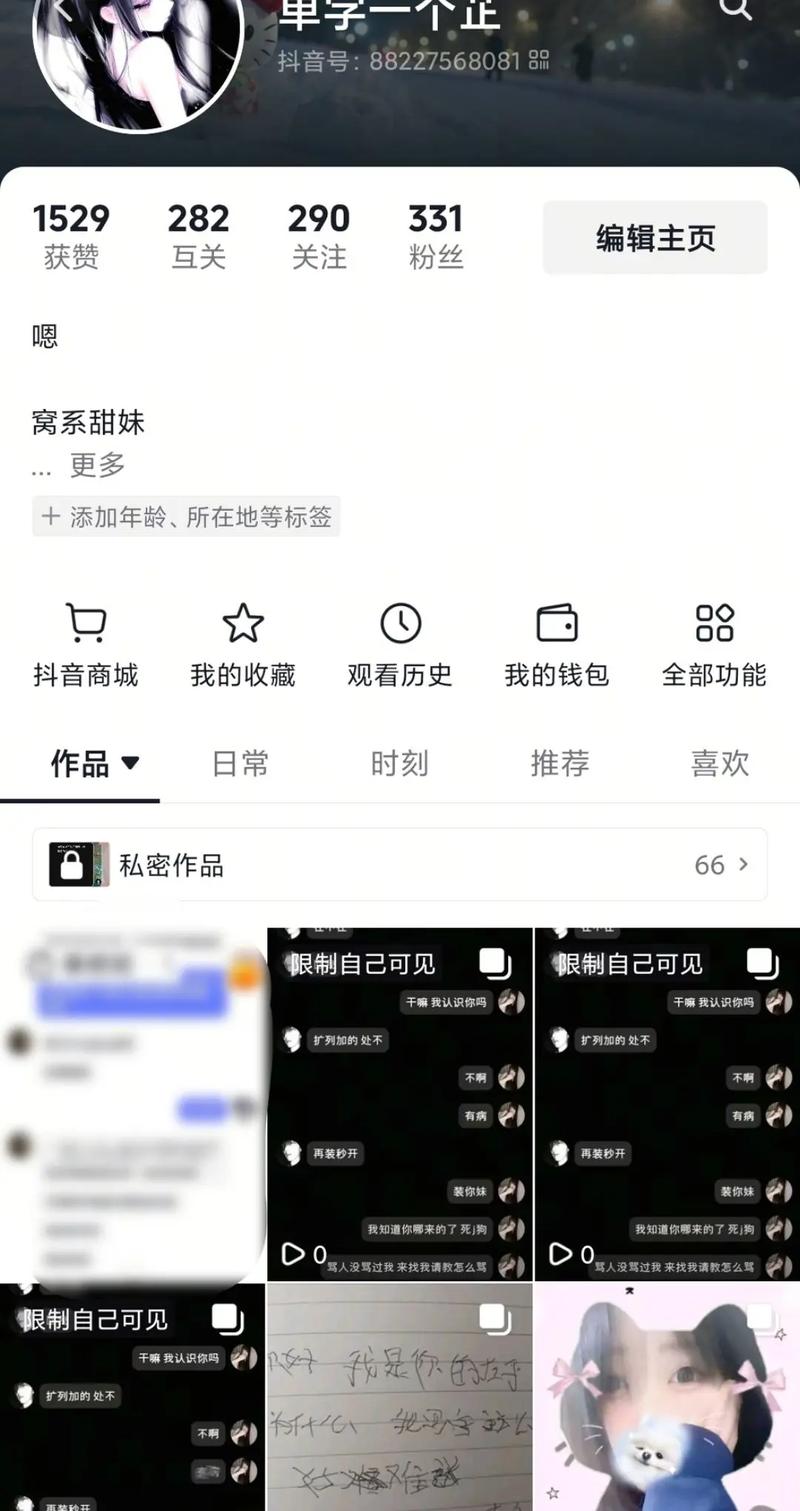Expand the bio with 更多
Viewport: 800px width, 1511px height.
(x=97, y=465)
